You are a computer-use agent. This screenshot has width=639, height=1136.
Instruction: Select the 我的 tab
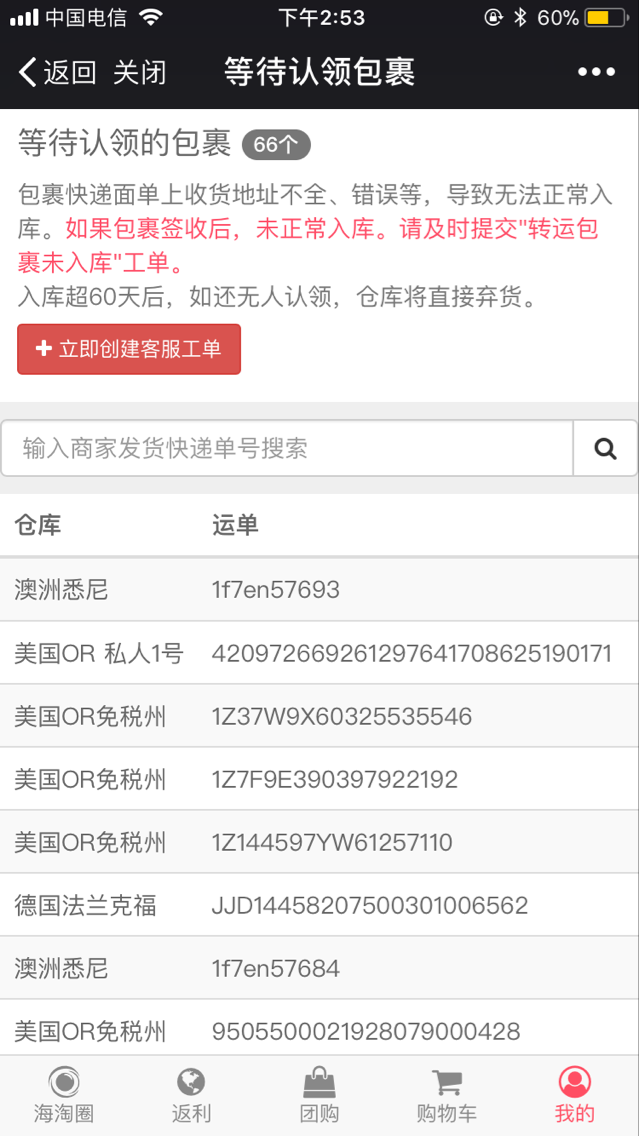pyautogui.click(x=575, y=1095)
